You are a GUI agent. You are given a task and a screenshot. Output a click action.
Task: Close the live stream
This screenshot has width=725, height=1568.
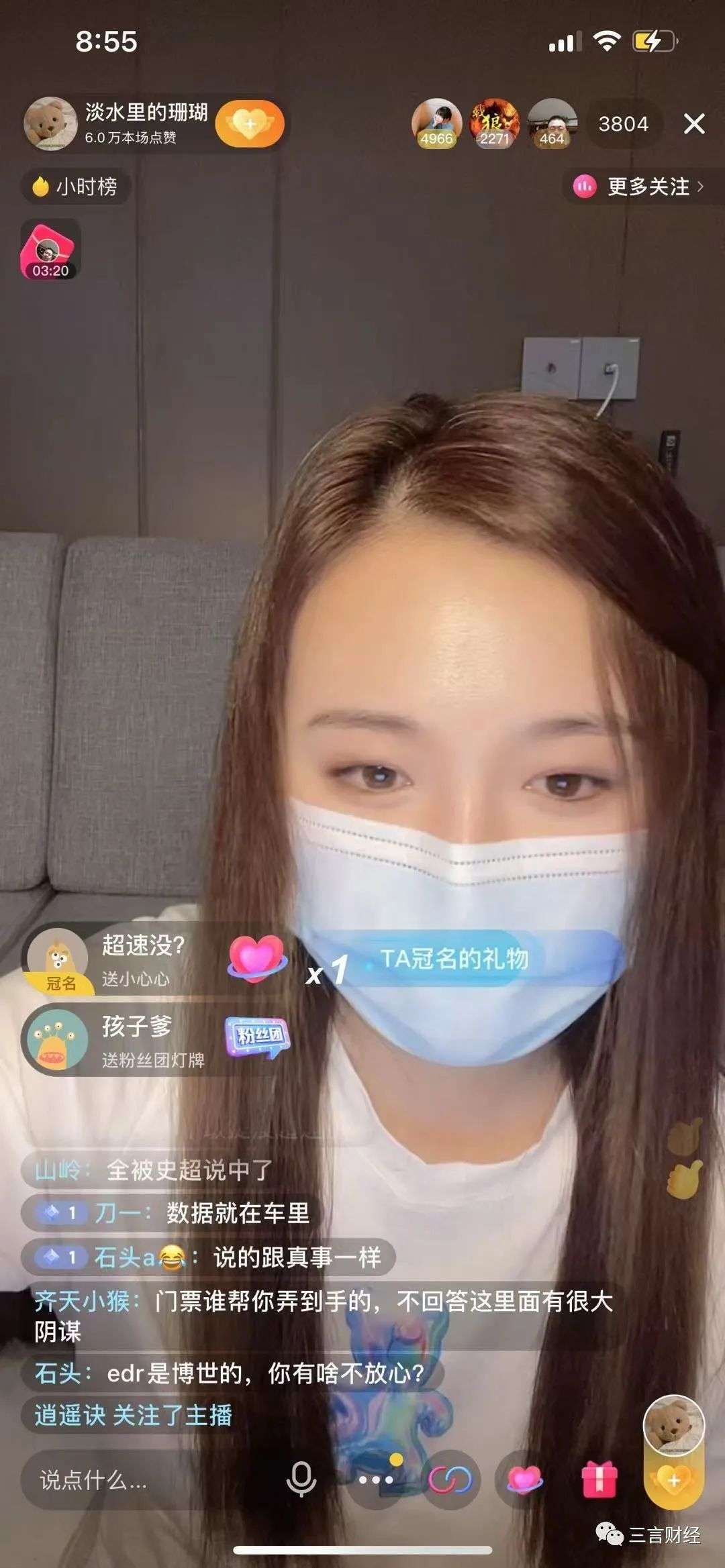coord(694,123)
